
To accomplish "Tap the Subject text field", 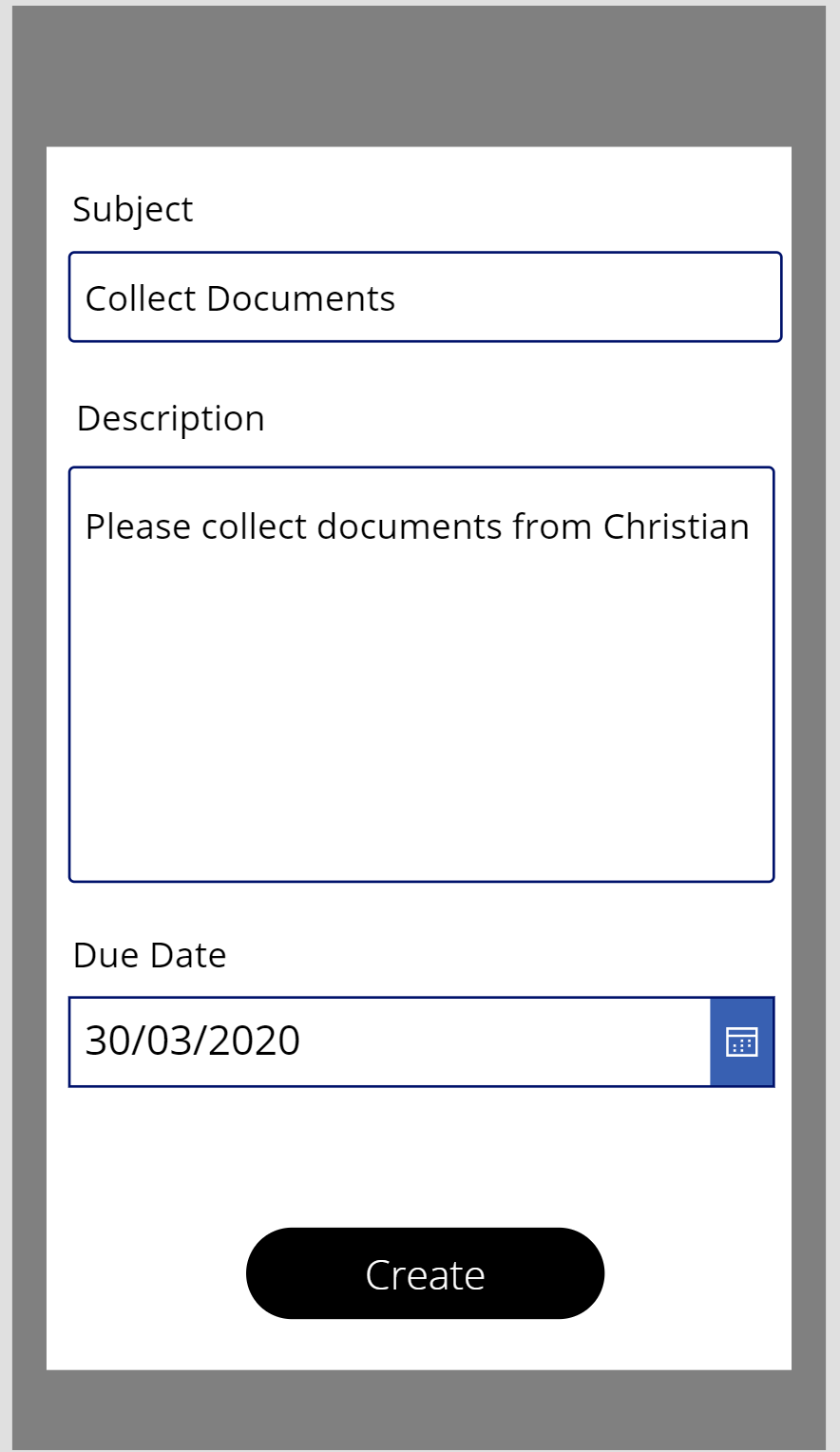I will click(425, 297).
